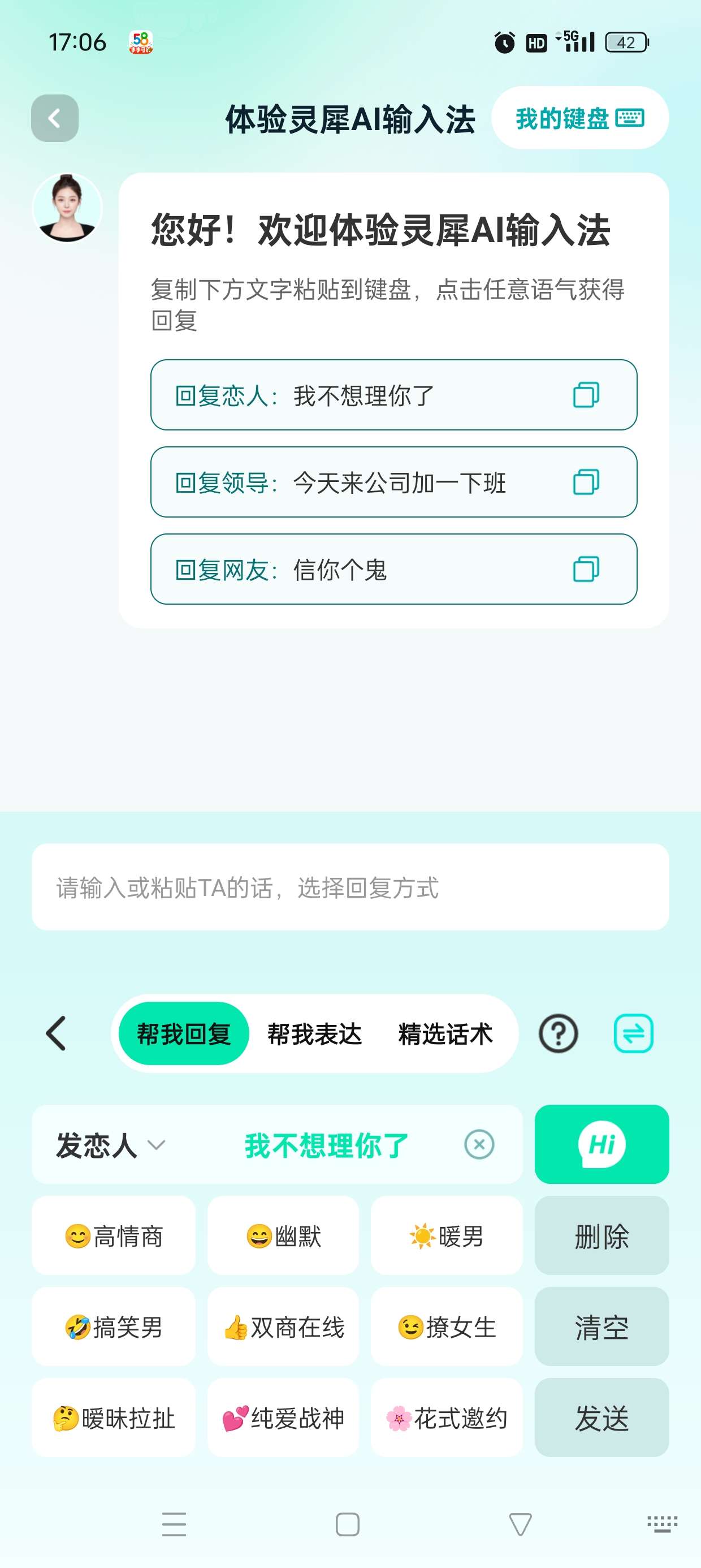Copy the 回复领导 sample text
Image resolution: width=701 pixels, height=1568 pixels.
coord(585,482)
